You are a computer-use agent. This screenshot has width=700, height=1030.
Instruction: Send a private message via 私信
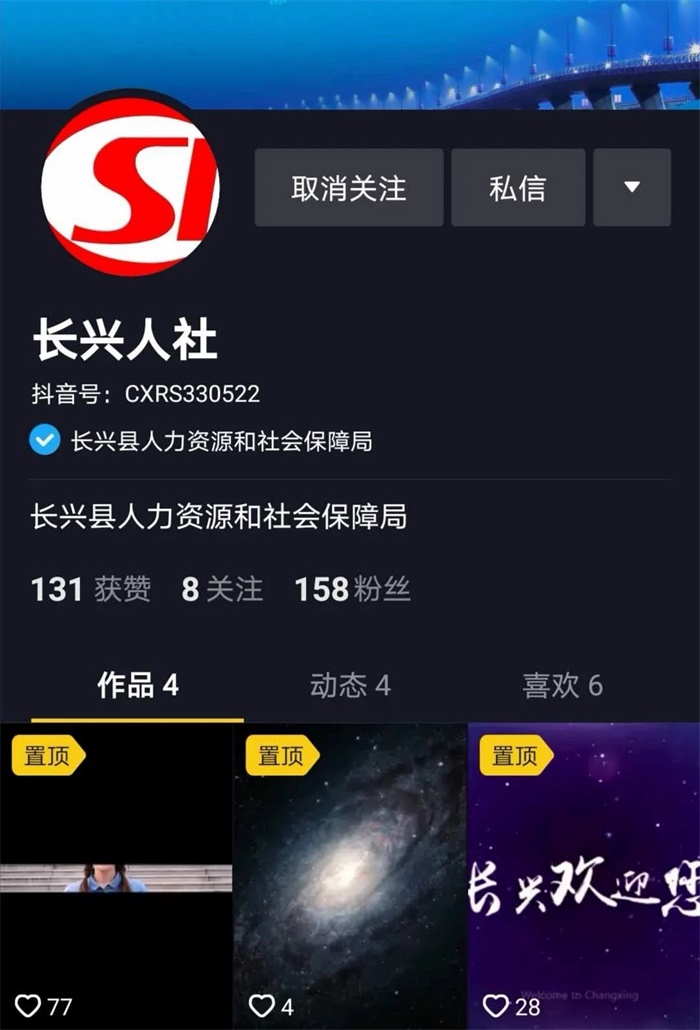[518, 188]
